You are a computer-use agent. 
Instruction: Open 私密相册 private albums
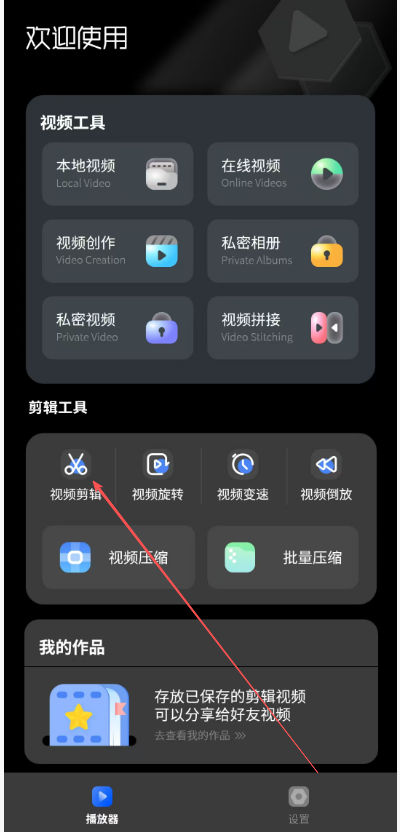tap(283, 251)
